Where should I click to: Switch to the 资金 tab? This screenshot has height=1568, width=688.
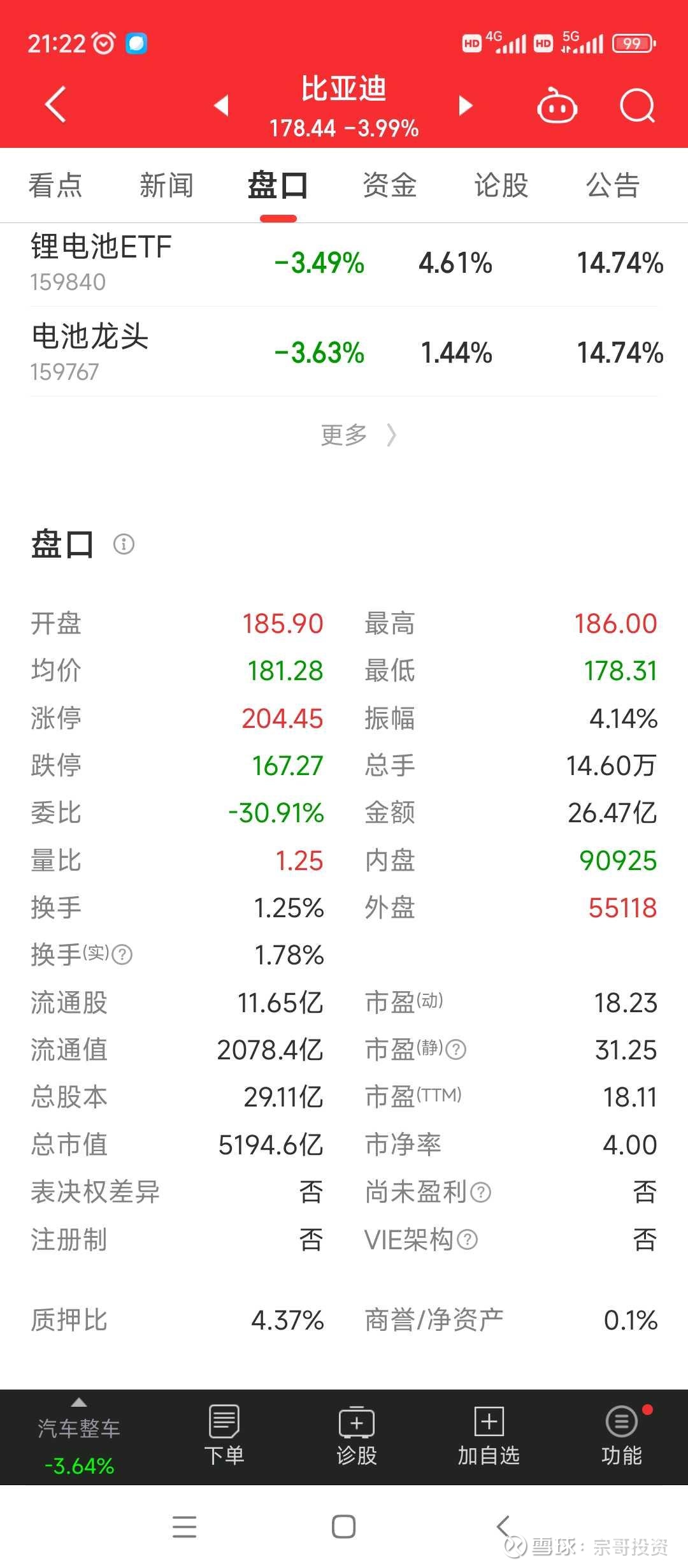click(x=390, y=185)
